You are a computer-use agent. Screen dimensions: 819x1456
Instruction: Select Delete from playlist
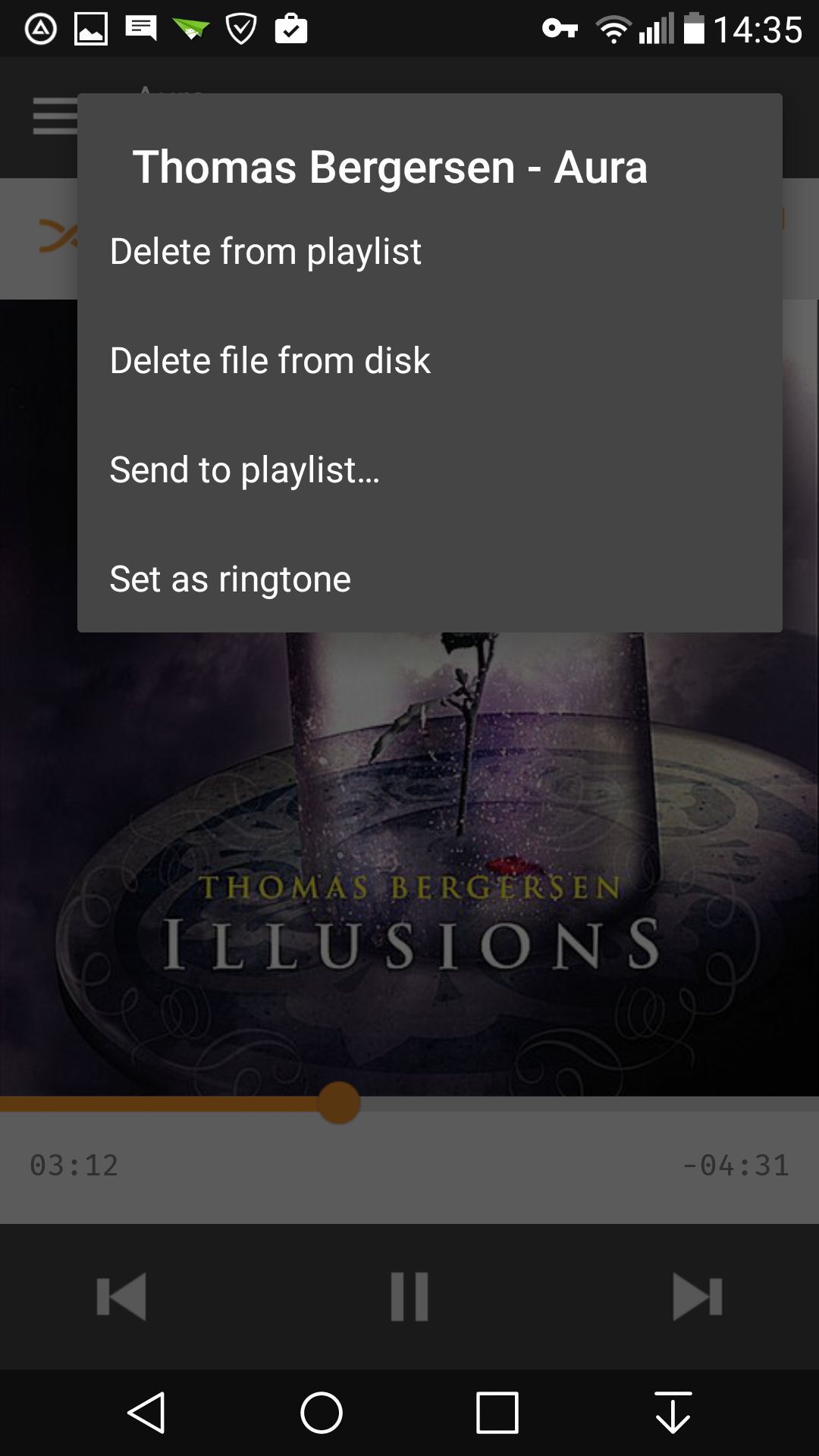(429, 251)
